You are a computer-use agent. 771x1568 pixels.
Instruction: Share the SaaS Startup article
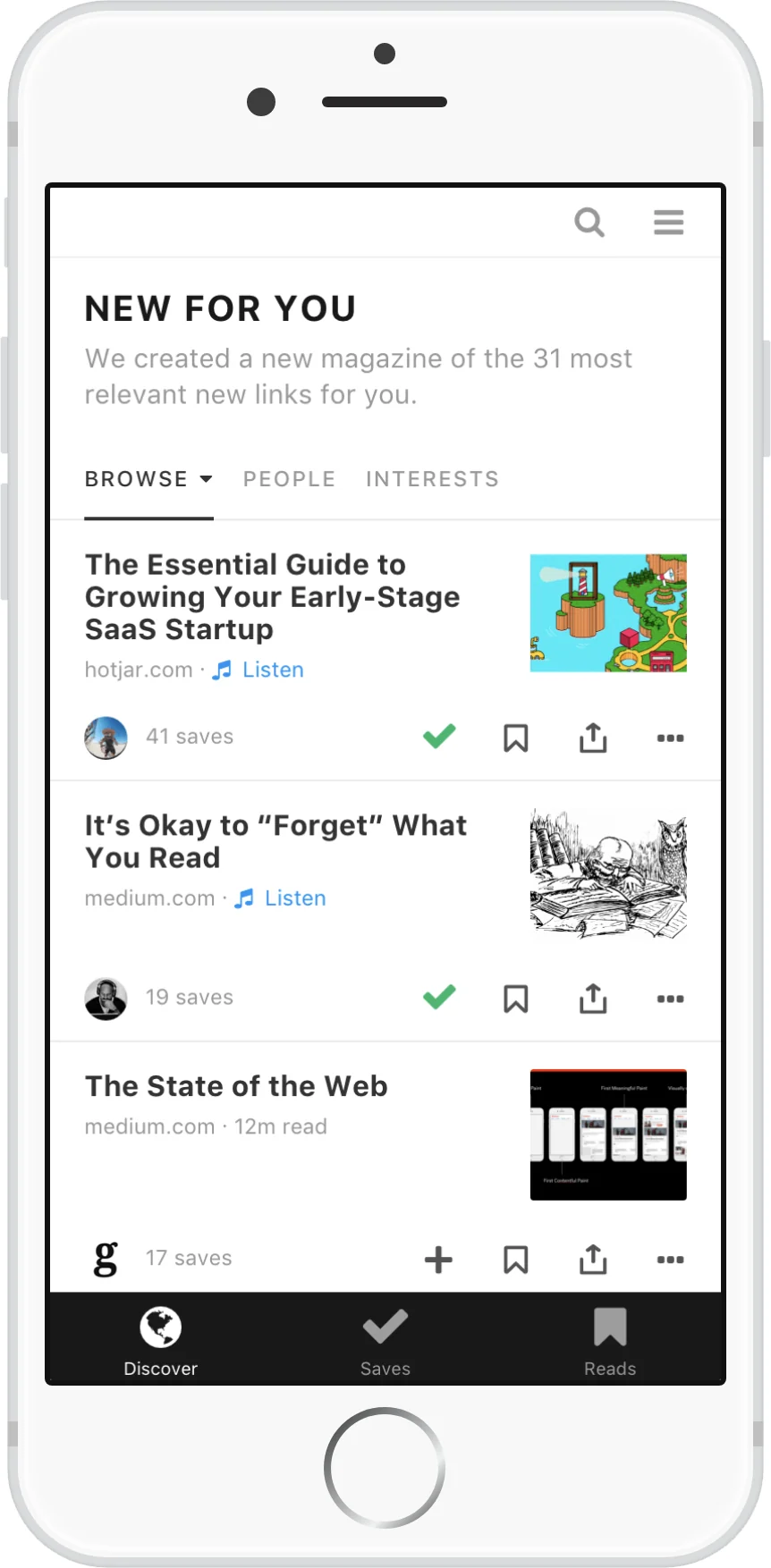coord(592,738)
